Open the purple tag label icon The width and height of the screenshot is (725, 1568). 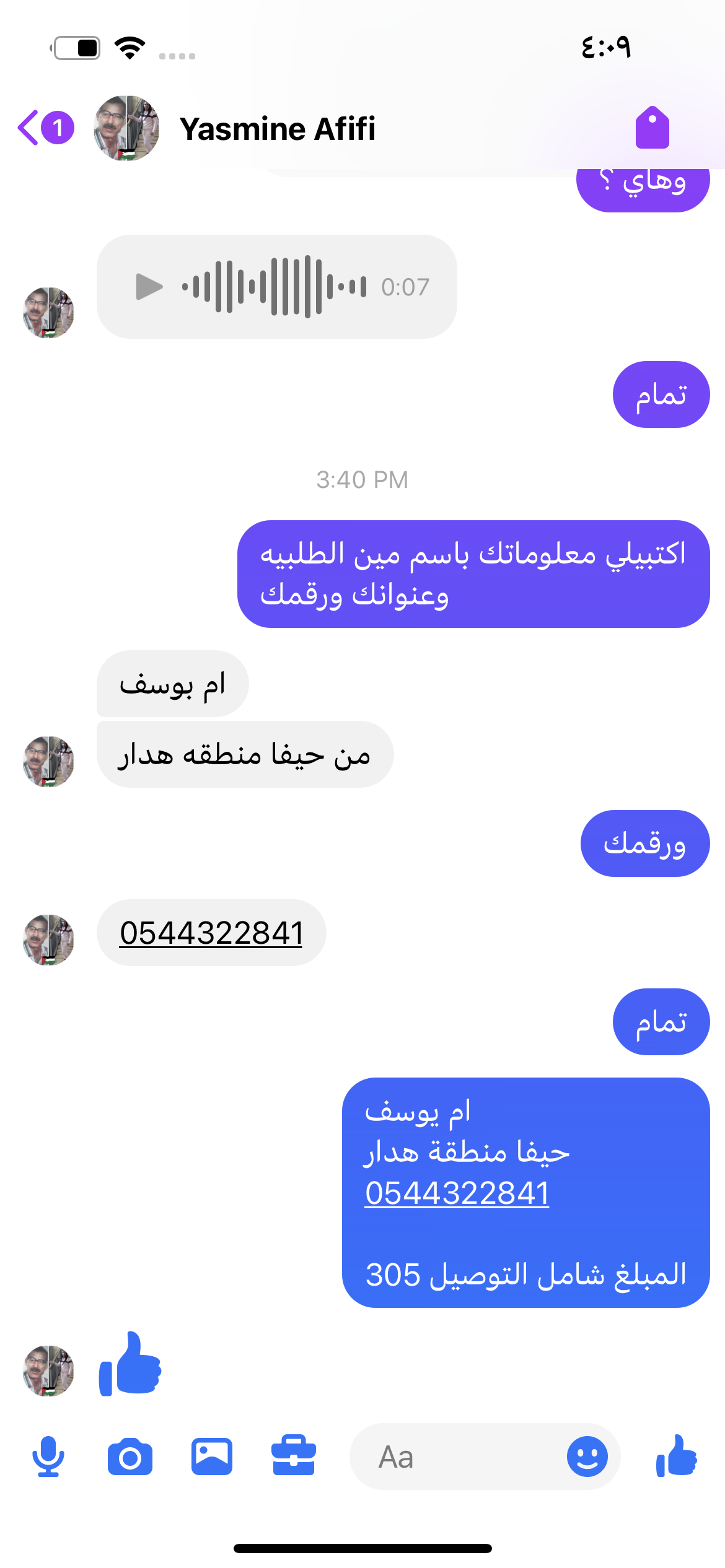click(x=652, y=128)
